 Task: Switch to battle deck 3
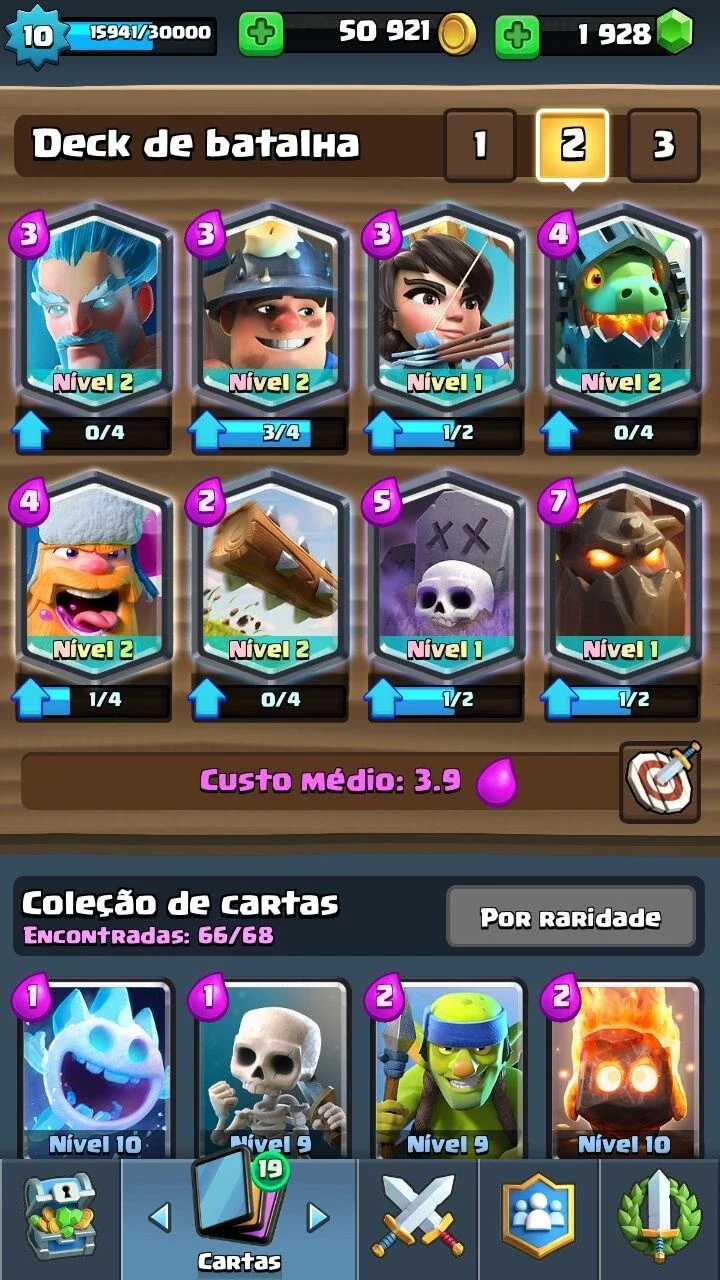coord(664,146)
